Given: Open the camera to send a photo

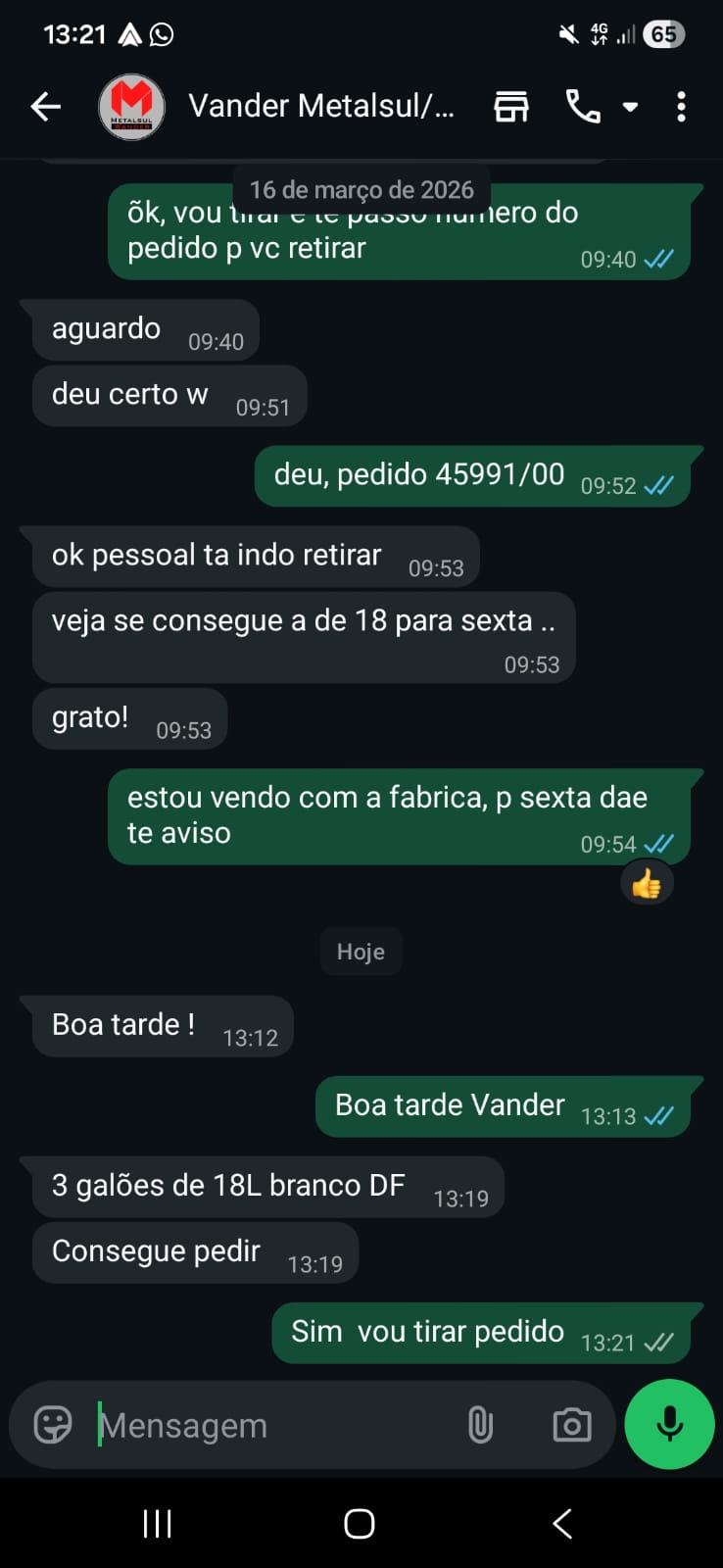Looking at the screenshot, I should coord(572,1425).
